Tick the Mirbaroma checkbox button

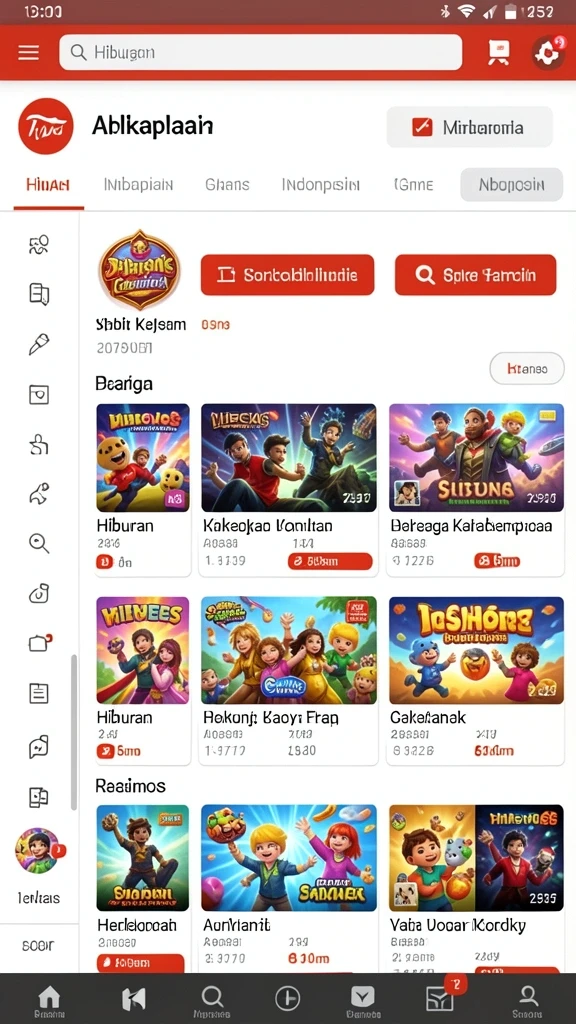coord(470,127)
